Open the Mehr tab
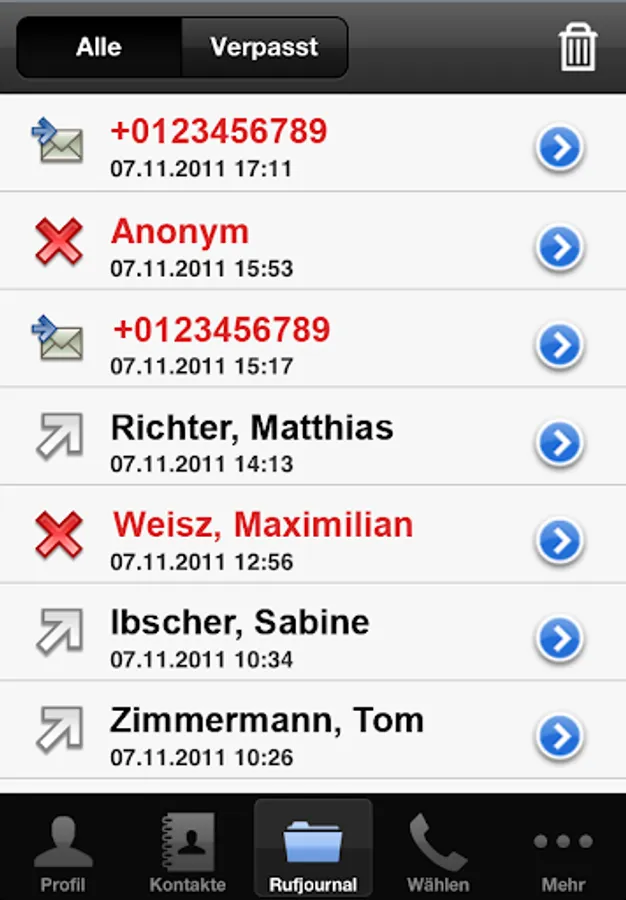 coord(563,852)
